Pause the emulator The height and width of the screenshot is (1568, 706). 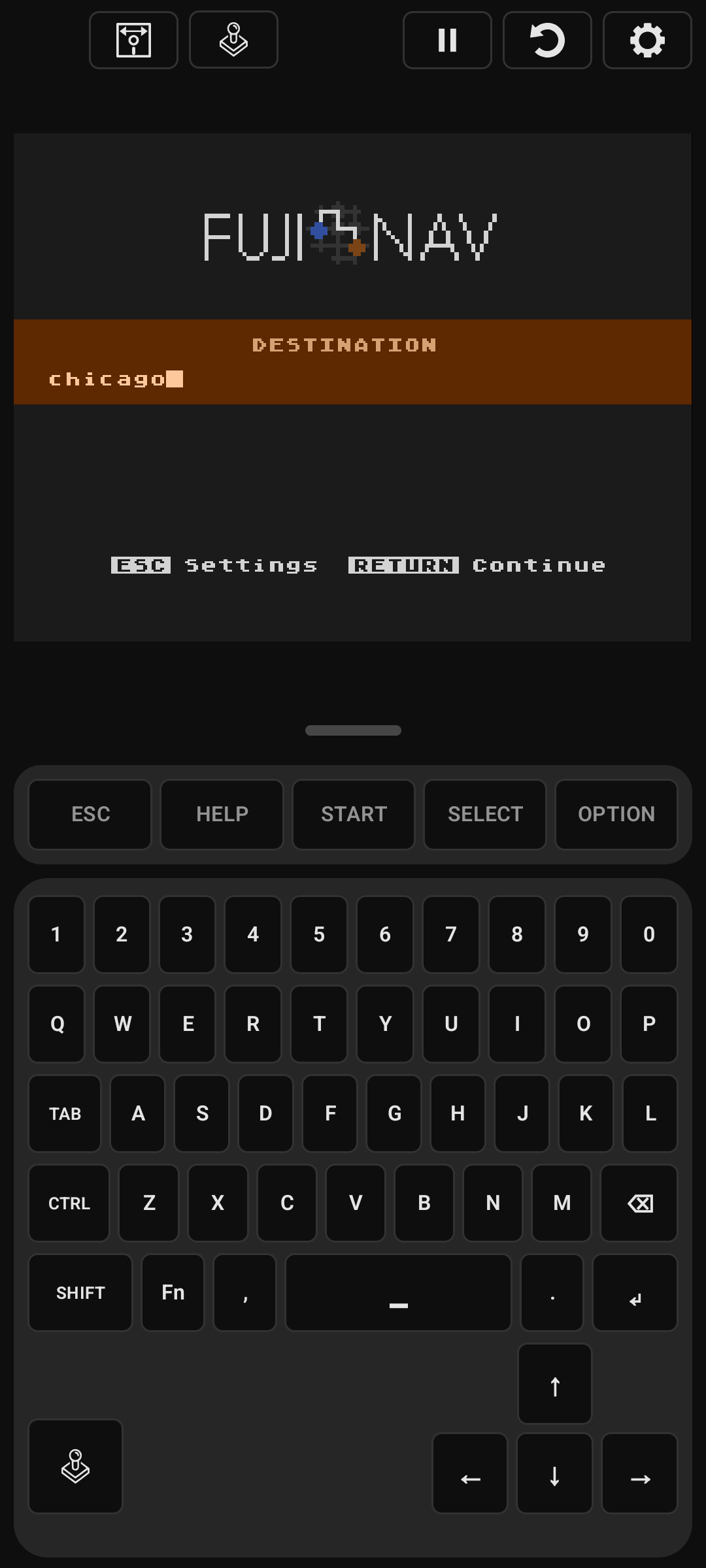pos(447,40)
